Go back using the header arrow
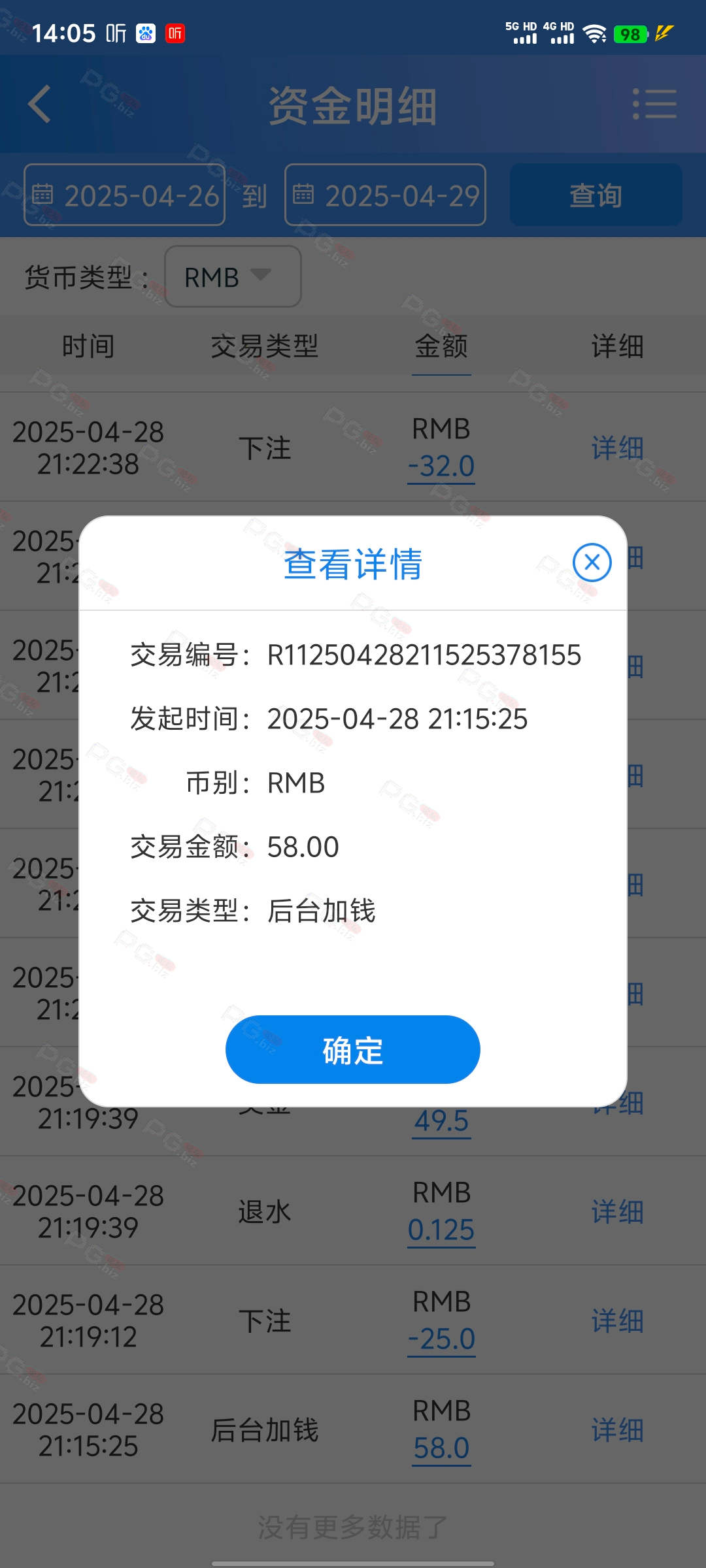The height and width of the screenshot is (1568, 706). coord(39,104)
